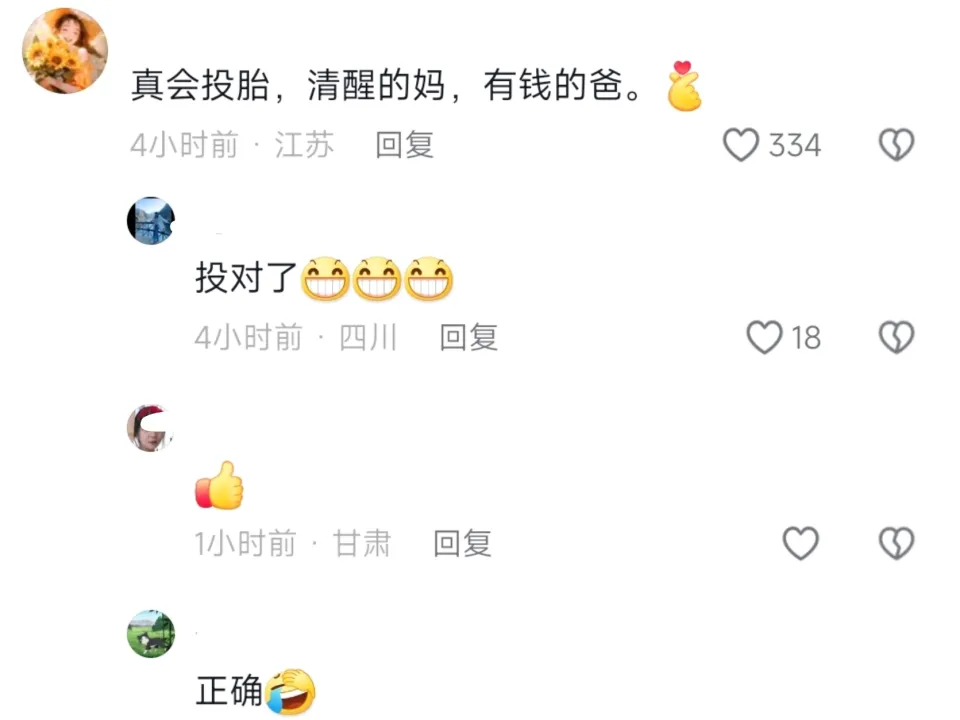The height and width of the screenshot is (720, 960).
Task: Open the 甘肃 commenter's avatar
Action: point(151,428)
